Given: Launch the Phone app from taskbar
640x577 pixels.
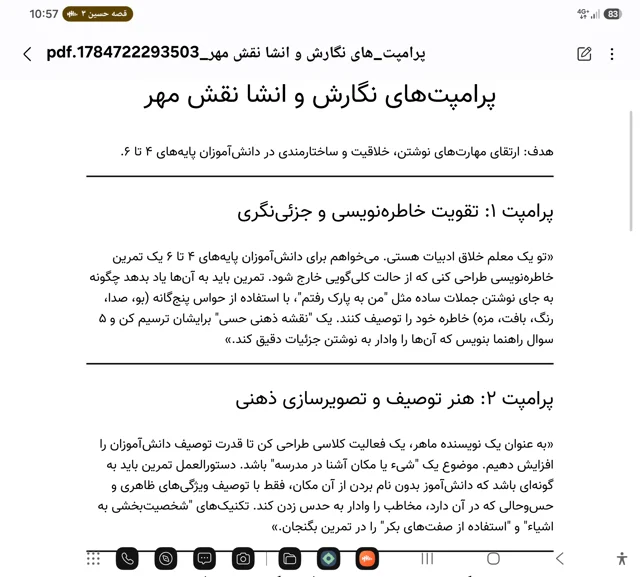Looking at the screenshot, I should [127, 559].
